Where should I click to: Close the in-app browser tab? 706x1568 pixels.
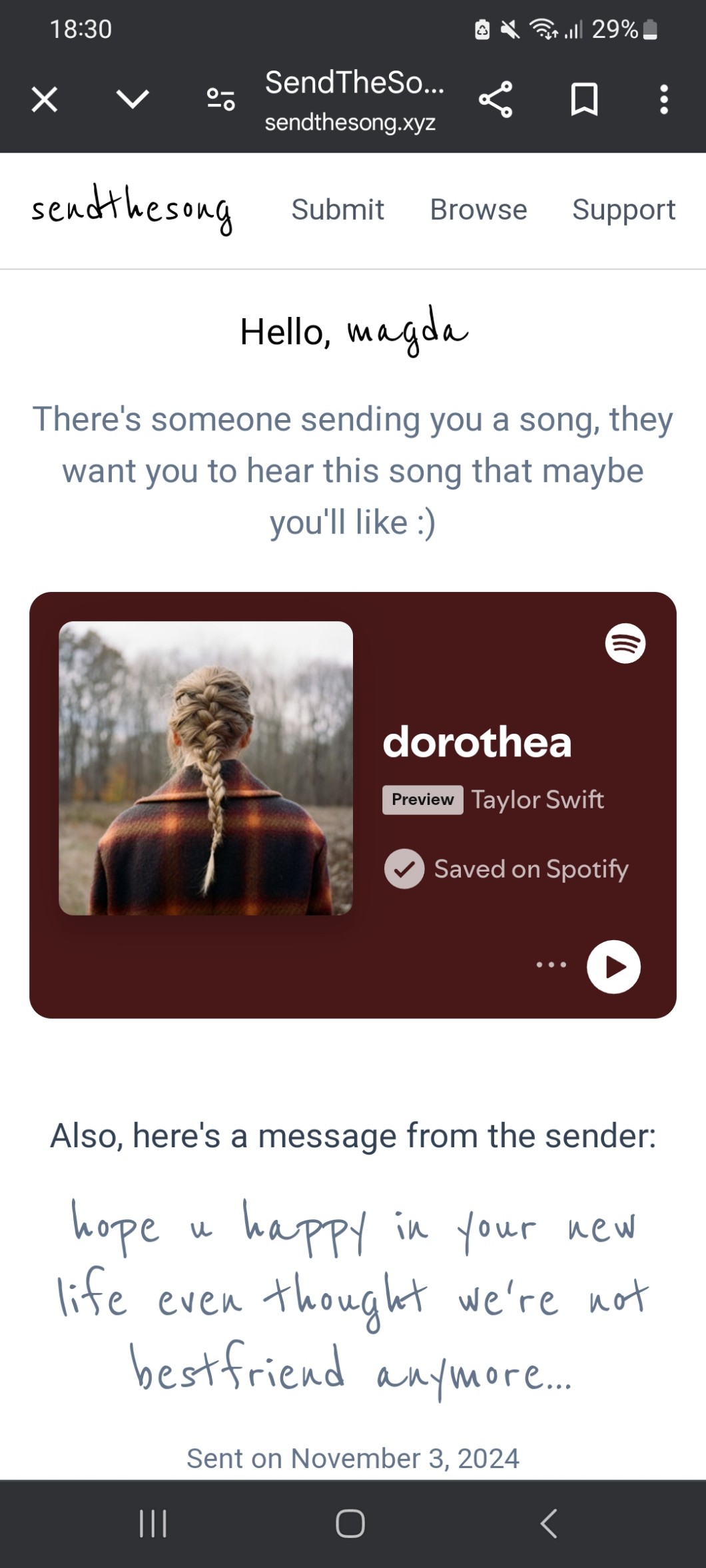pos(45,100)
